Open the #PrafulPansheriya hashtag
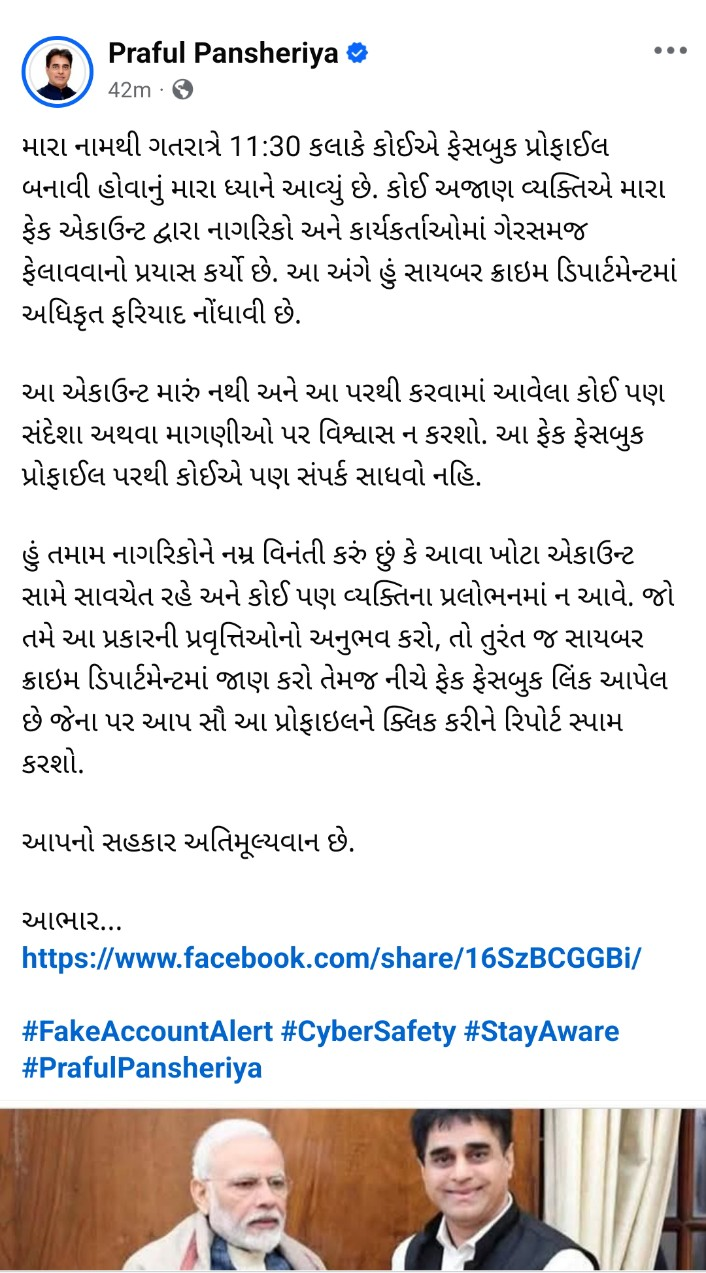The width and height of the screenshot is (706, 1273). pyautogui.click(x=142, y=1067)
